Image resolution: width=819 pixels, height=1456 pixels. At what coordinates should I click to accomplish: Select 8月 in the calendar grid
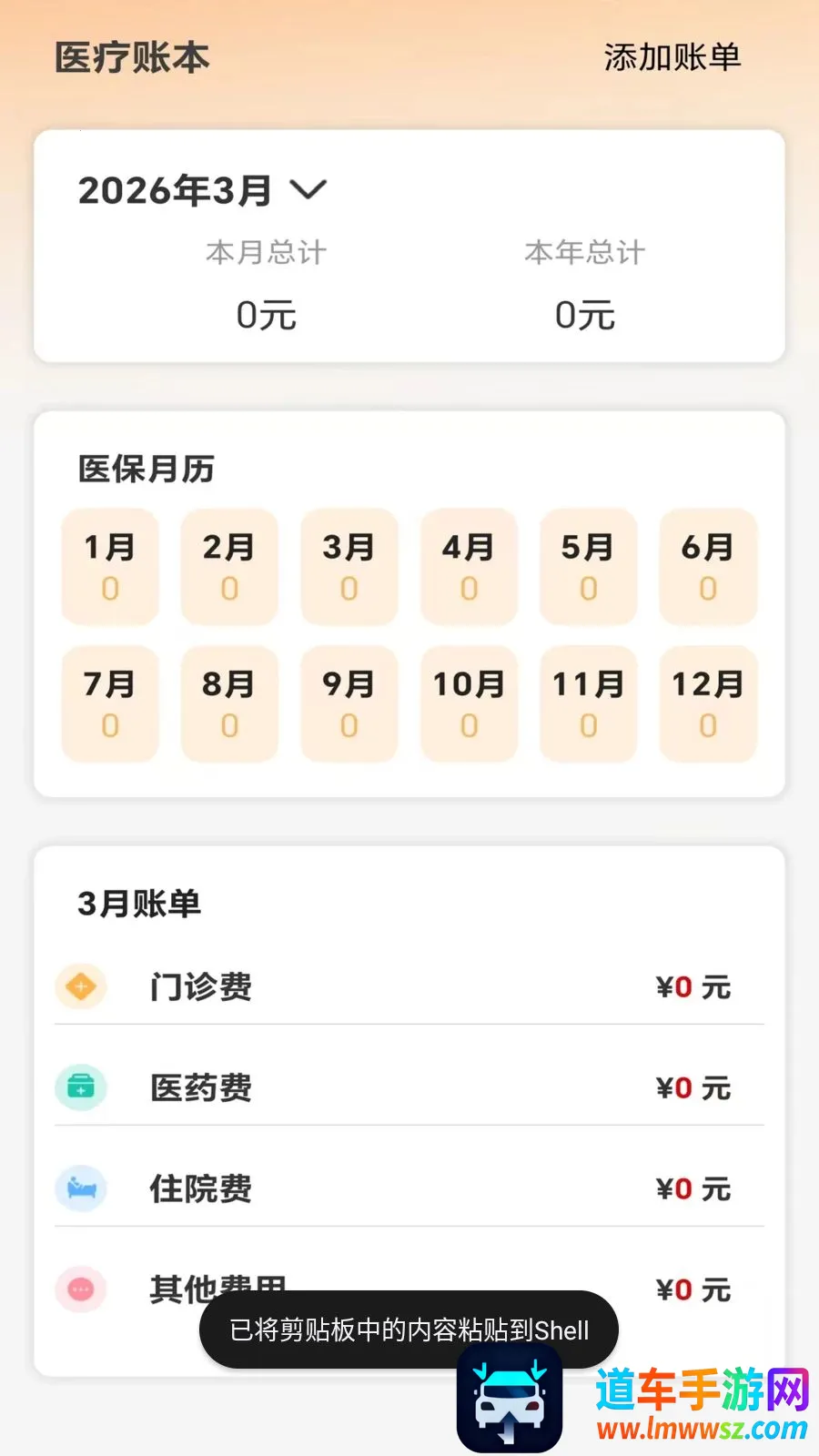pos(229,703)
